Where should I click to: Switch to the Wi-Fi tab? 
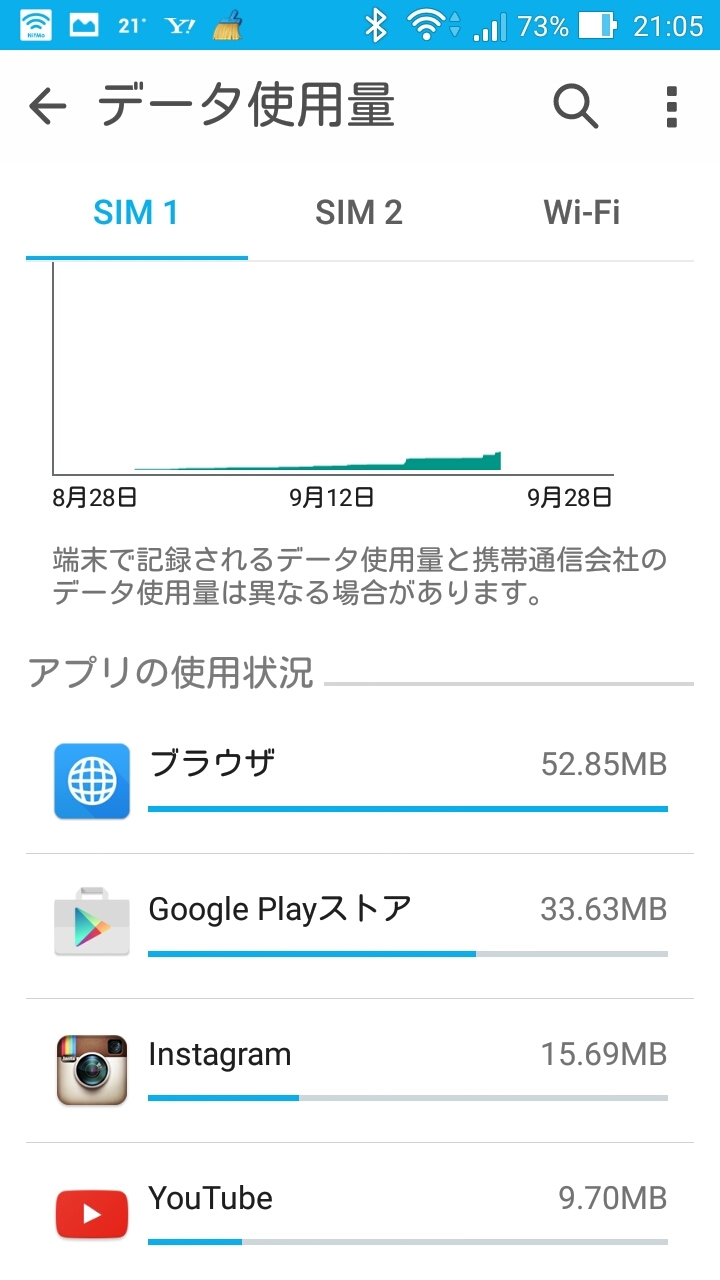581,212
